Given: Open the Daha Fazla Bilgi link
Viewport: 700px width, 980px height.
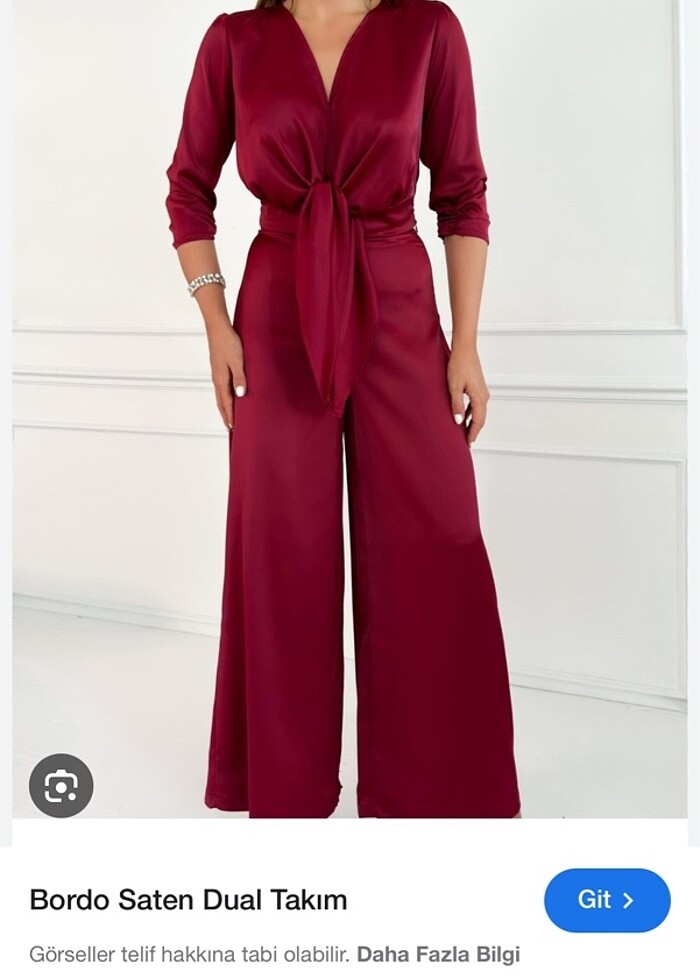Looking at the screenshot, I should pos(438,954).
